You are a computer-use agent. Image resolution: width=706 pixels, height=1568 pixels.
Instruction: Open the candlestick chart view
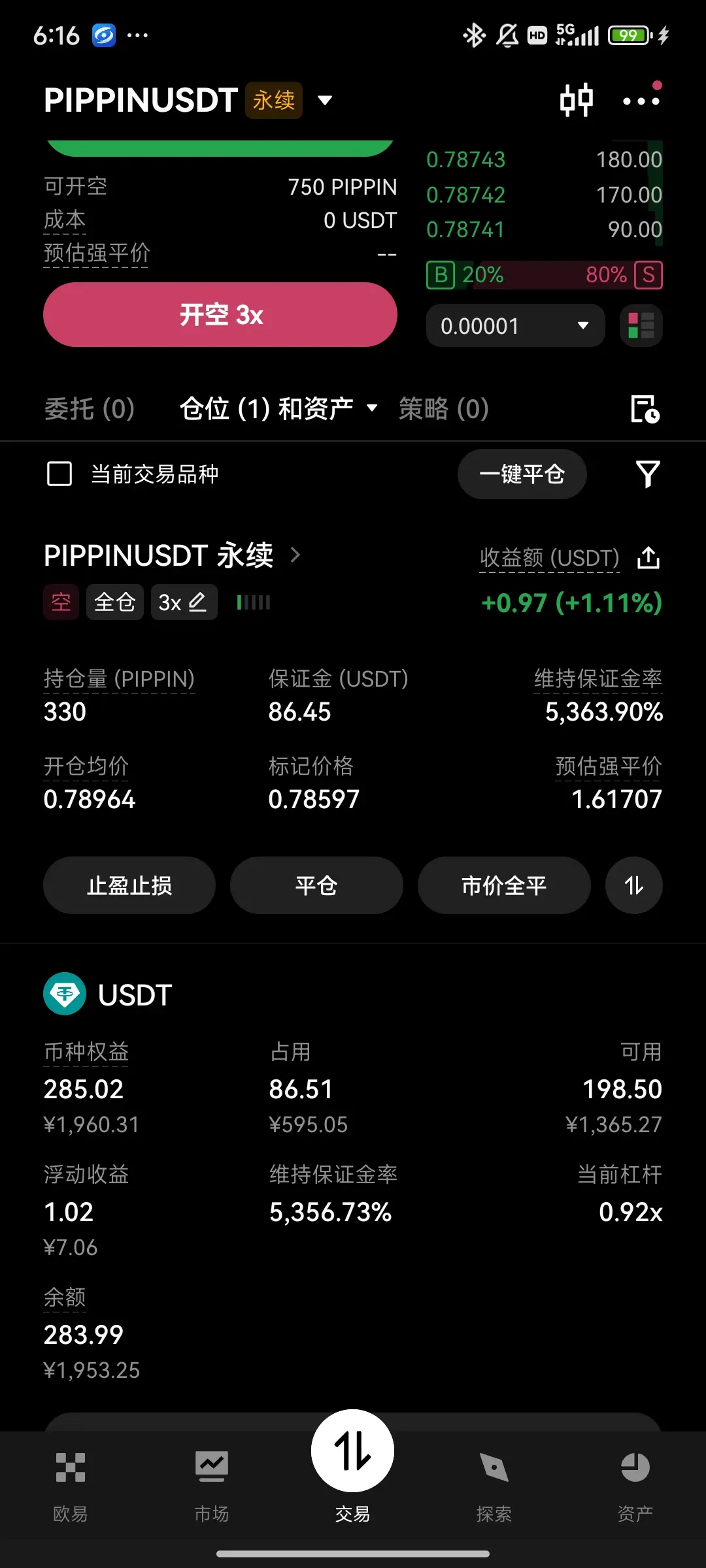pos(576,101)
